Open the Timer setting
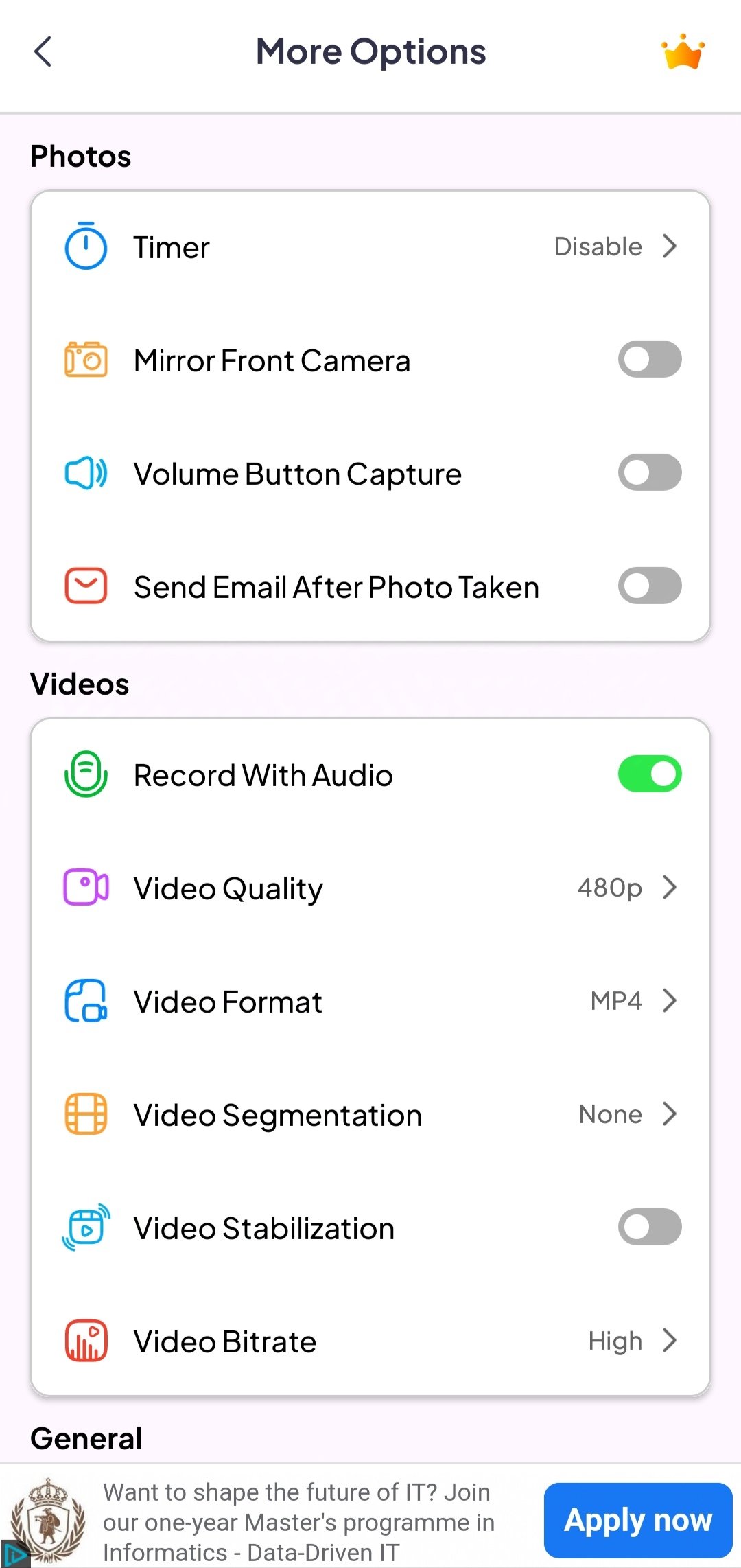 pyautogui.click(x=370, y=247)
